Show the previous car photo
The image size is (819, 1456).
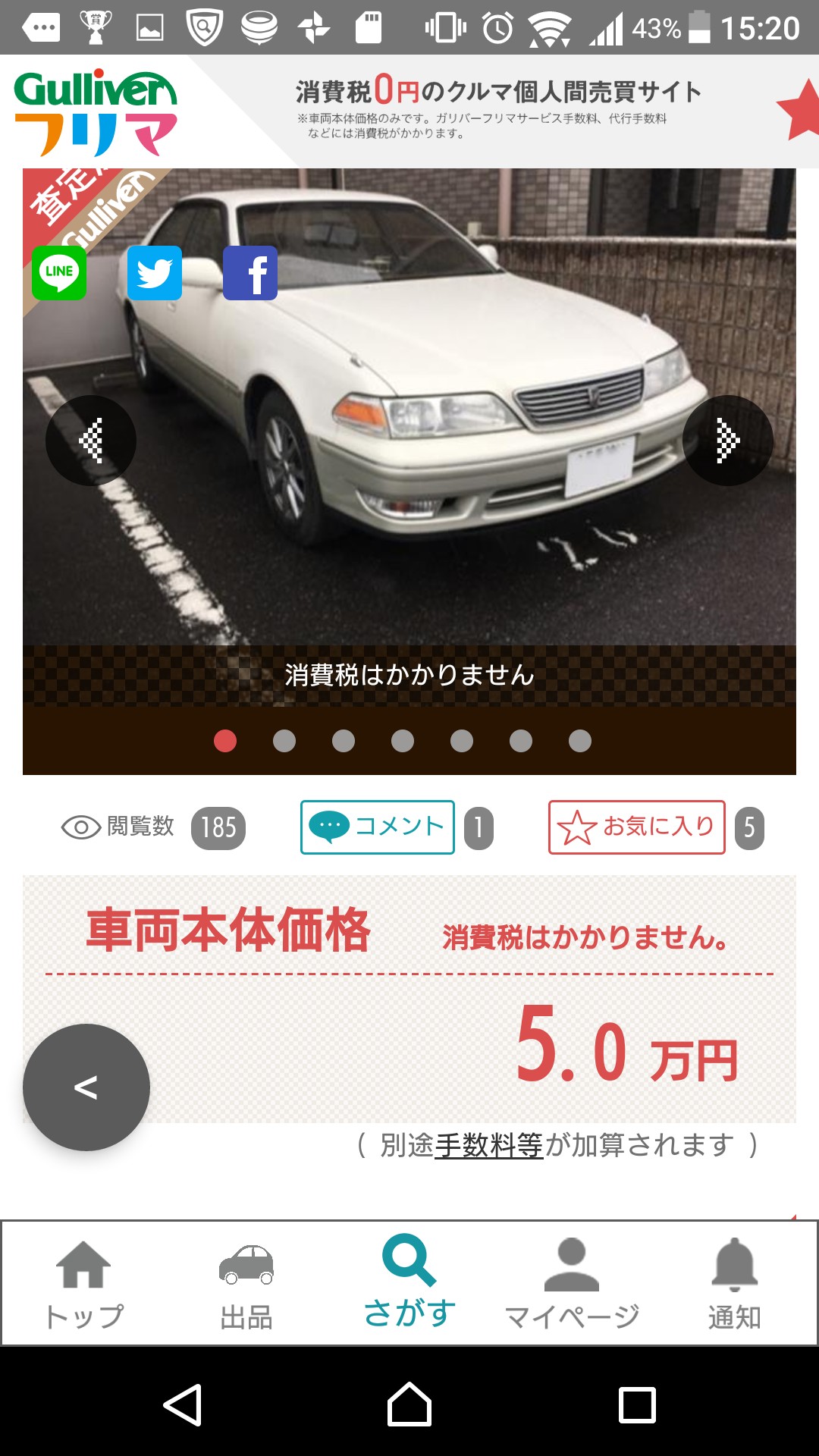(x=91, y=441)
